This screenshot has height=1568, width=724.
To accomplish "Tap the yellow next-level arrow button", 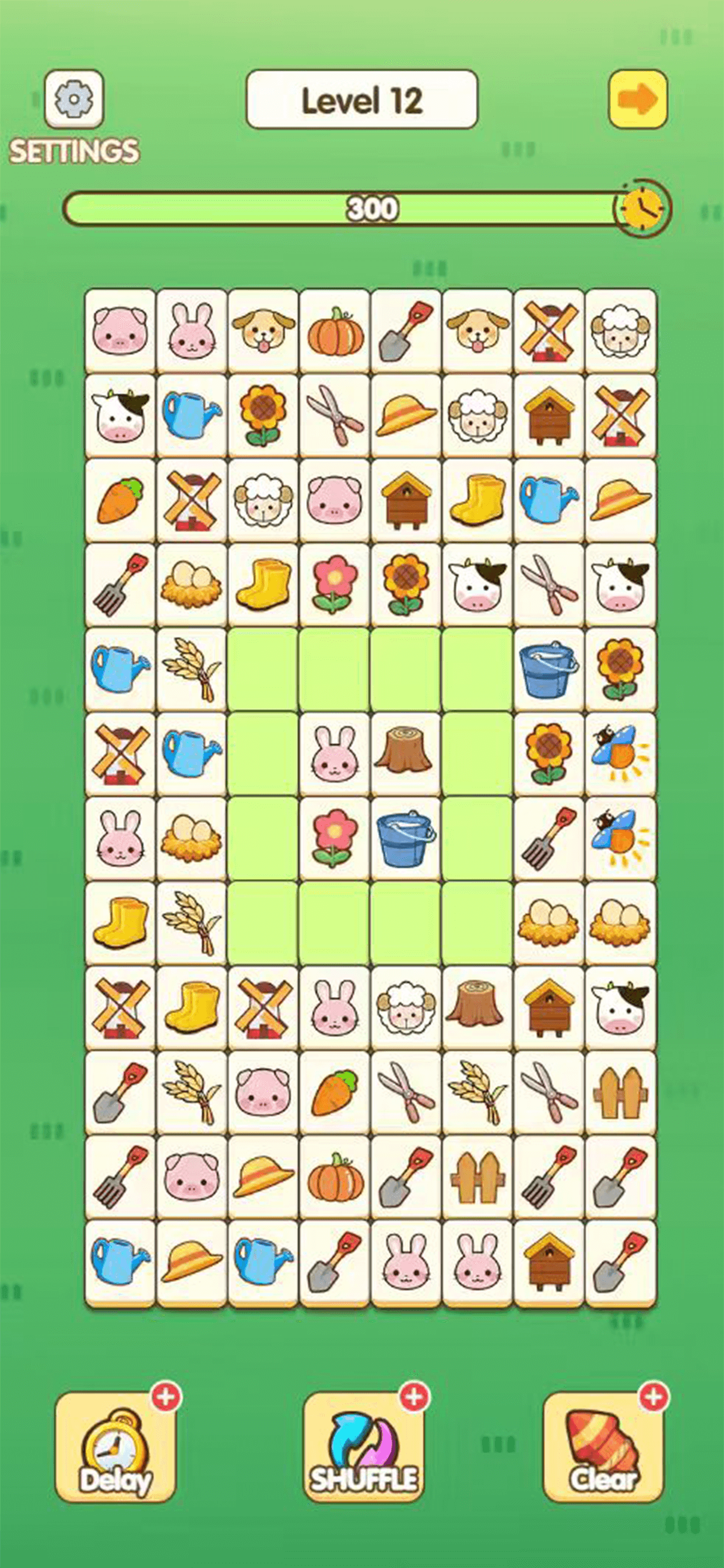I will click(x=638, y=99).
